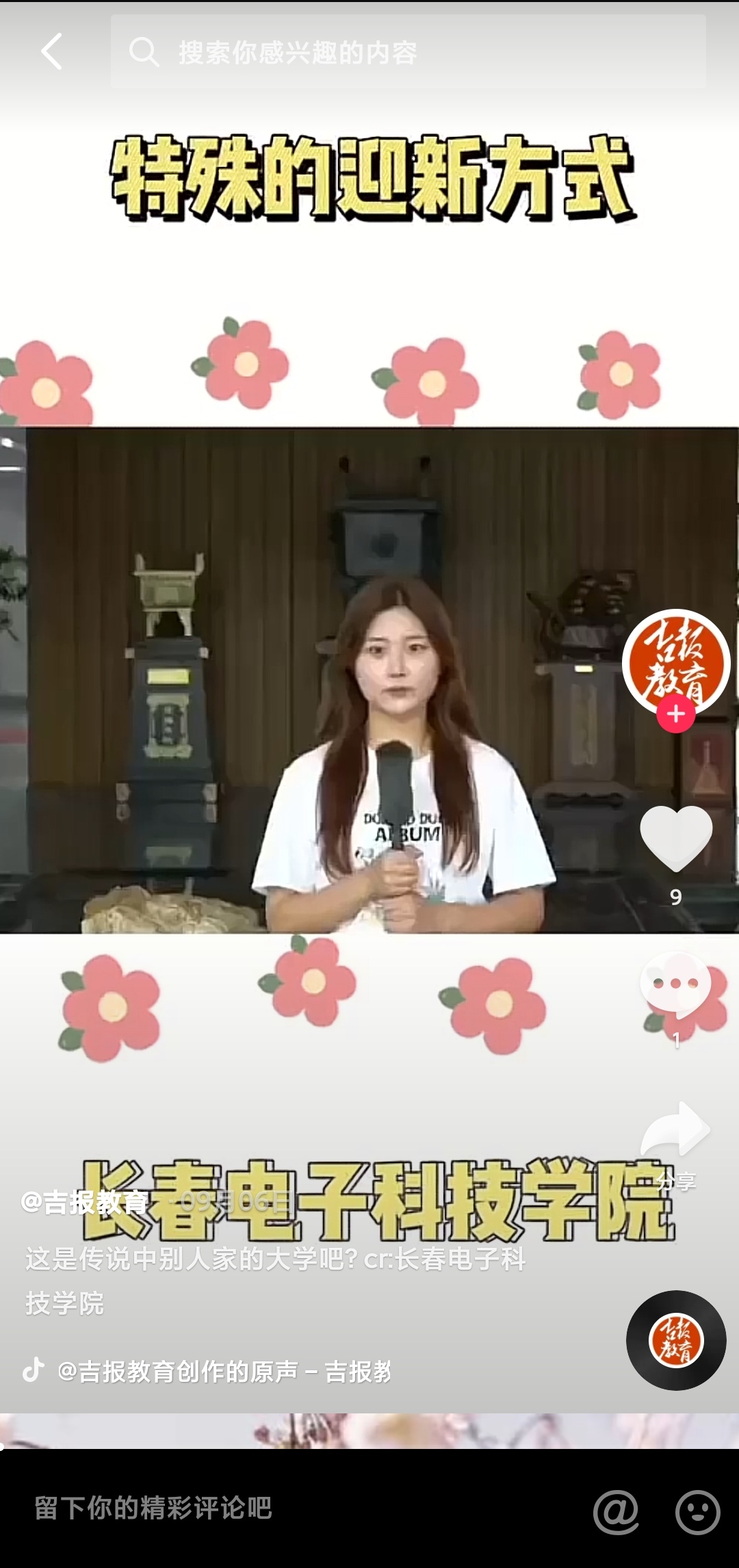The width and height of the screenshot is (739, 1568).
Task: Open the 吉报教育 profile avatar
Action: (676, 662)
